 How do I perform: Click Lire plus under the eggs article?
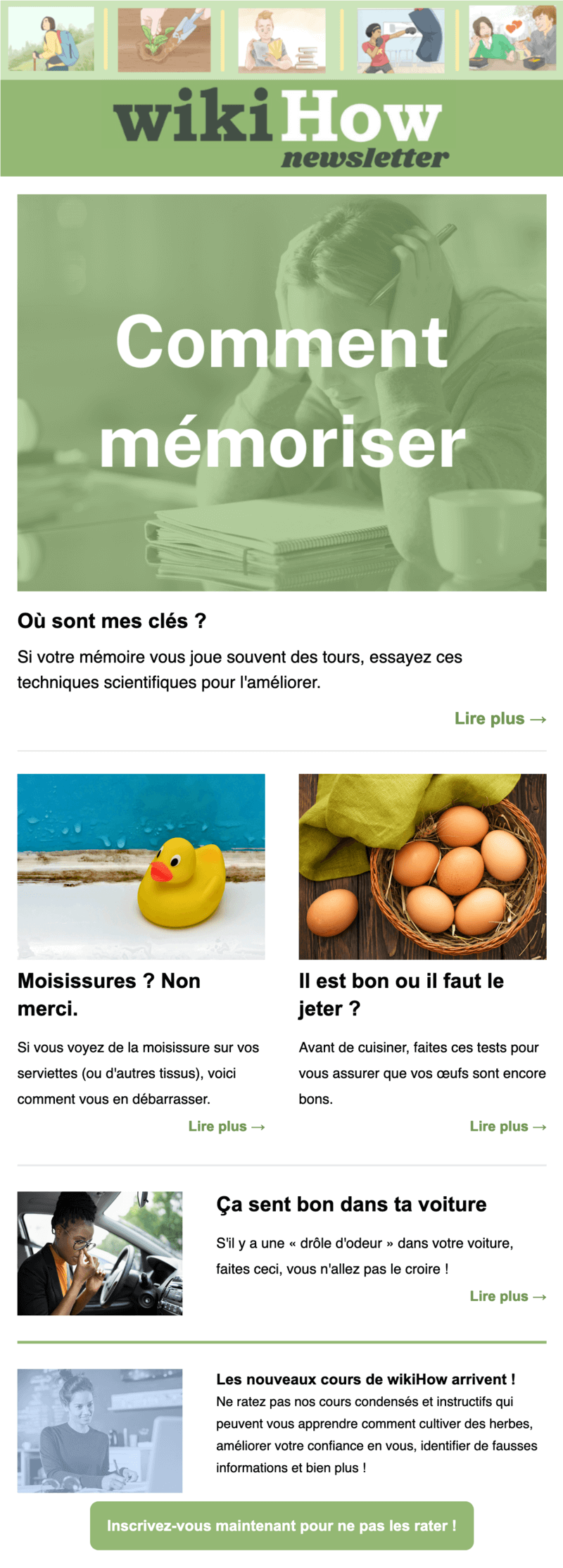(x=508, y=1126)
